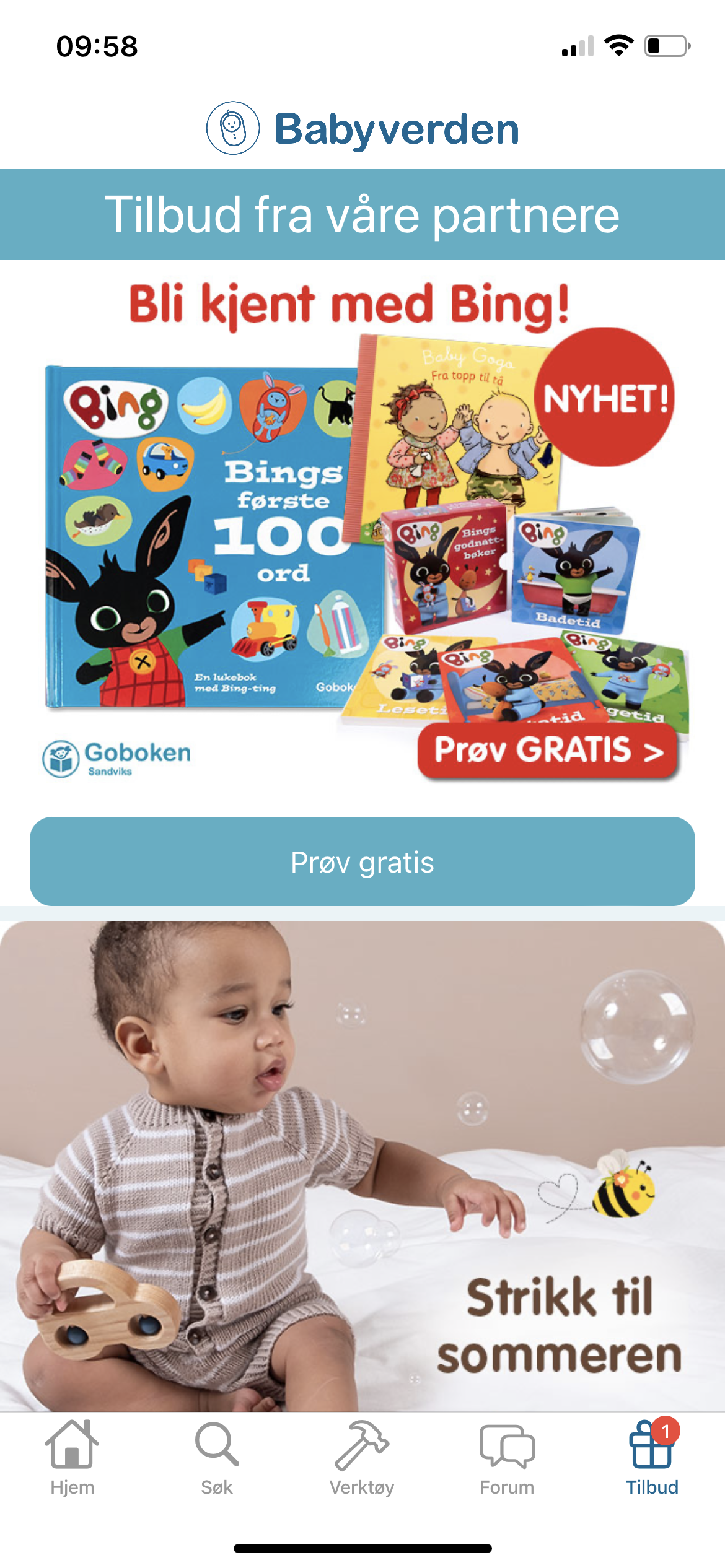
Task: Tap the Prøv gratis button
Action: tap(362, 861)
